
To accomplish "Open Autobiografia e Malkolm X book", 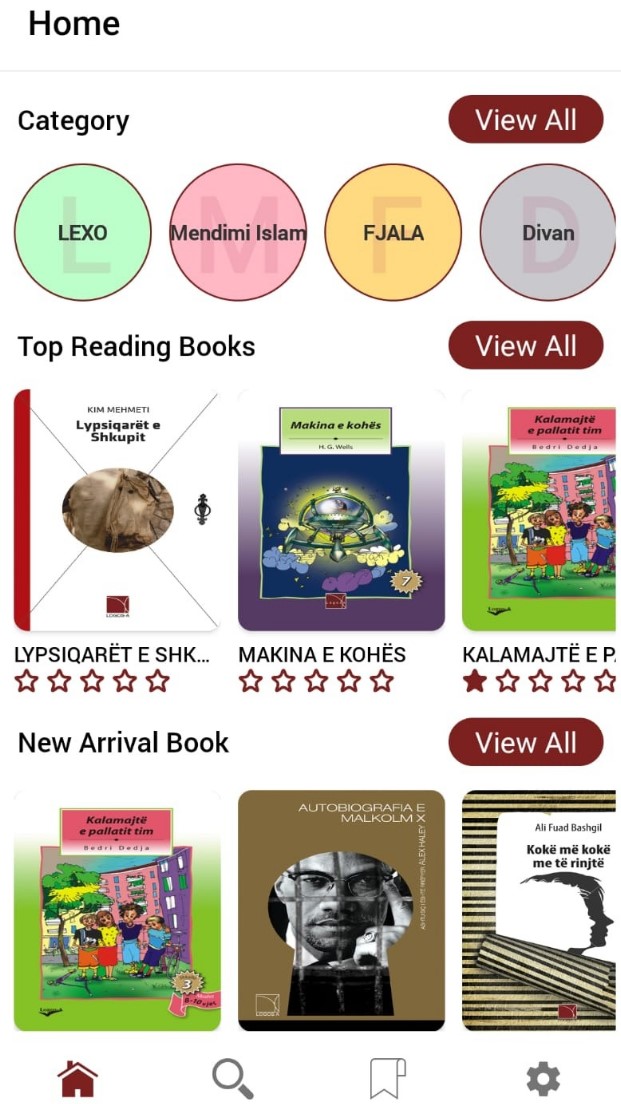I will click(x=341, y=910).
